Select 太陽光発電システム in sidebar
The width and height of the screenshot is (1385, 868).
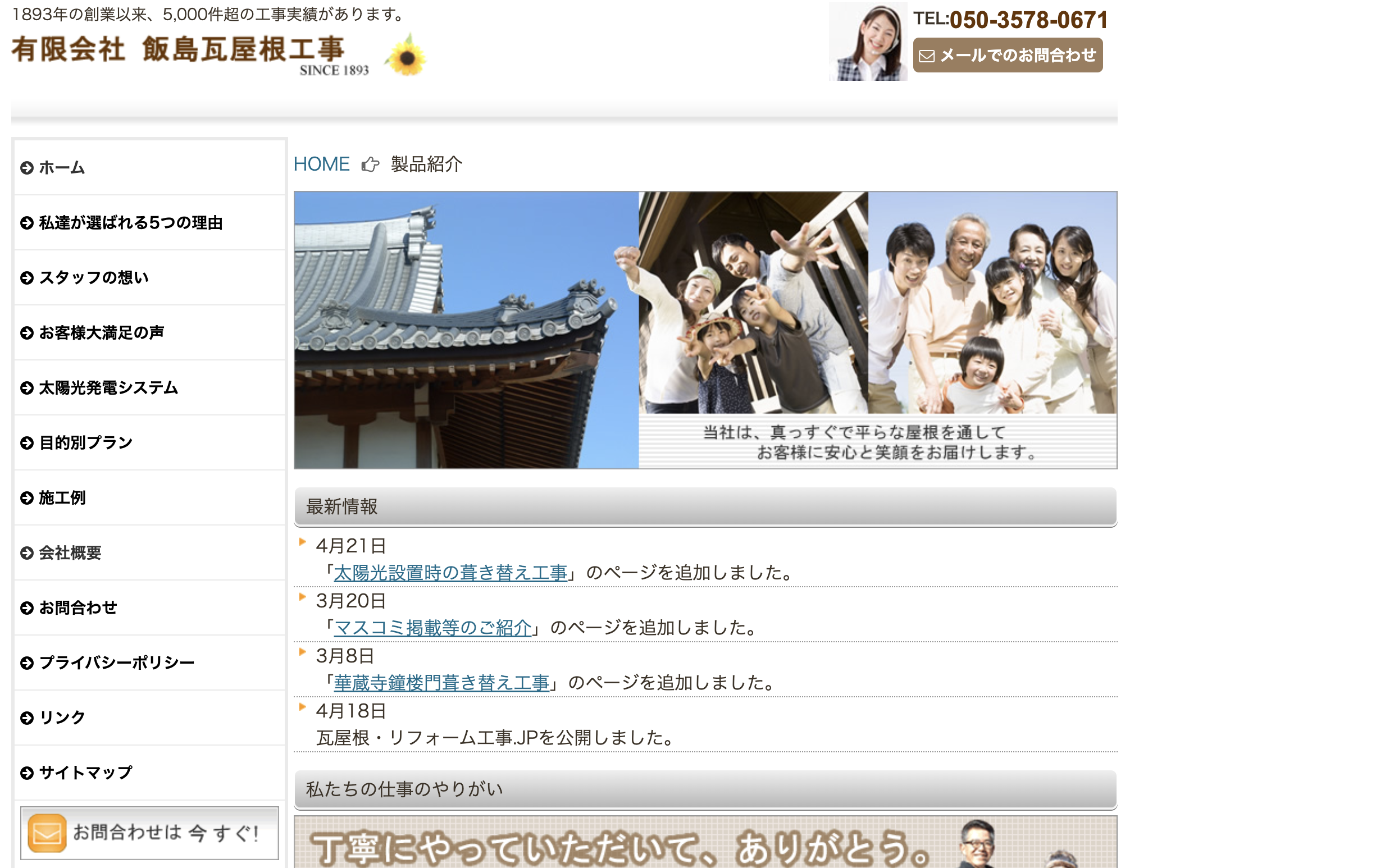[108, 387]
